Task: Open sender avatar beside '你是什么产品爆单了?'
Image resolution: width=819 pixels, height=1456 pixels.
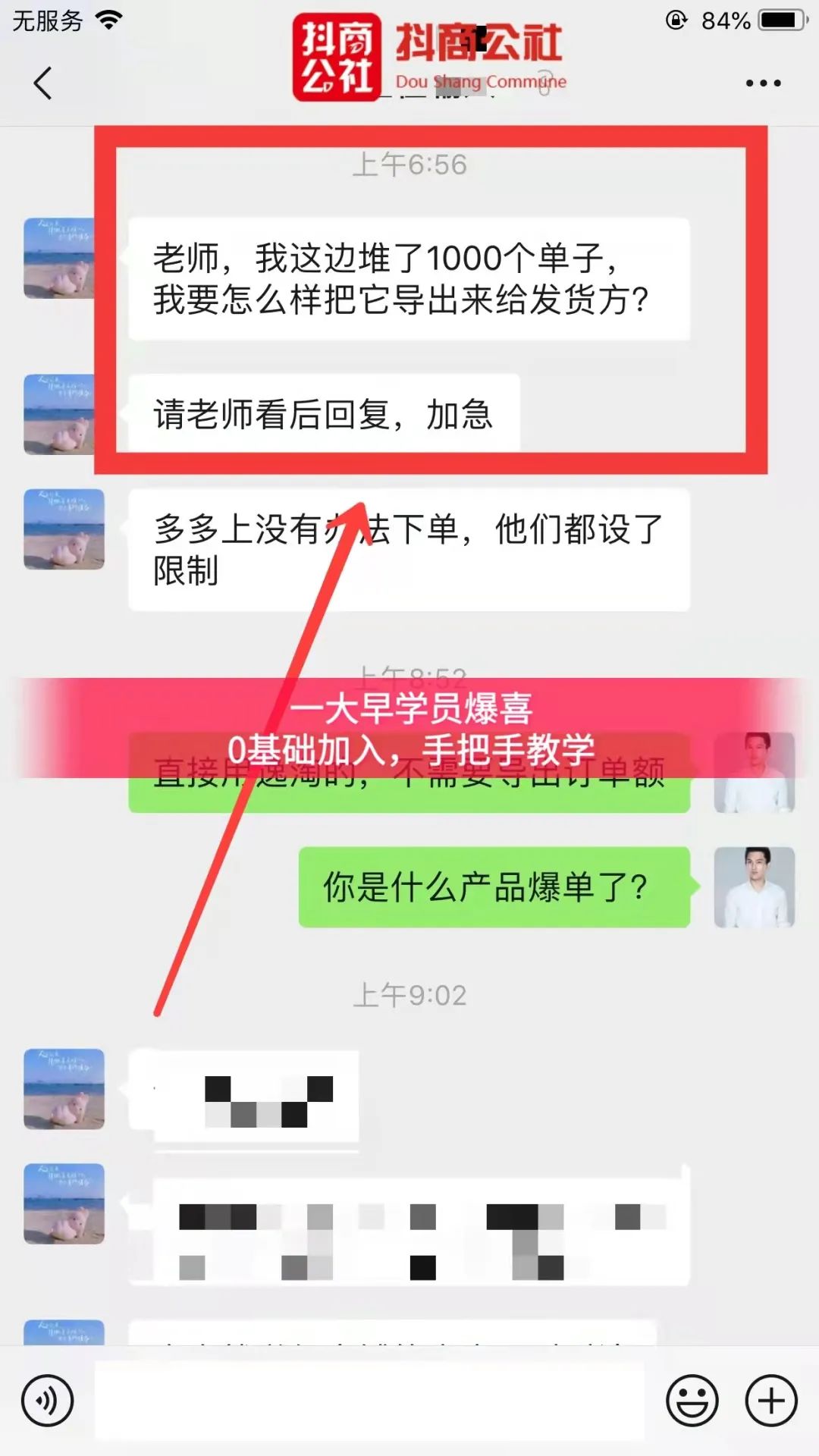Action: coord(754,887)
